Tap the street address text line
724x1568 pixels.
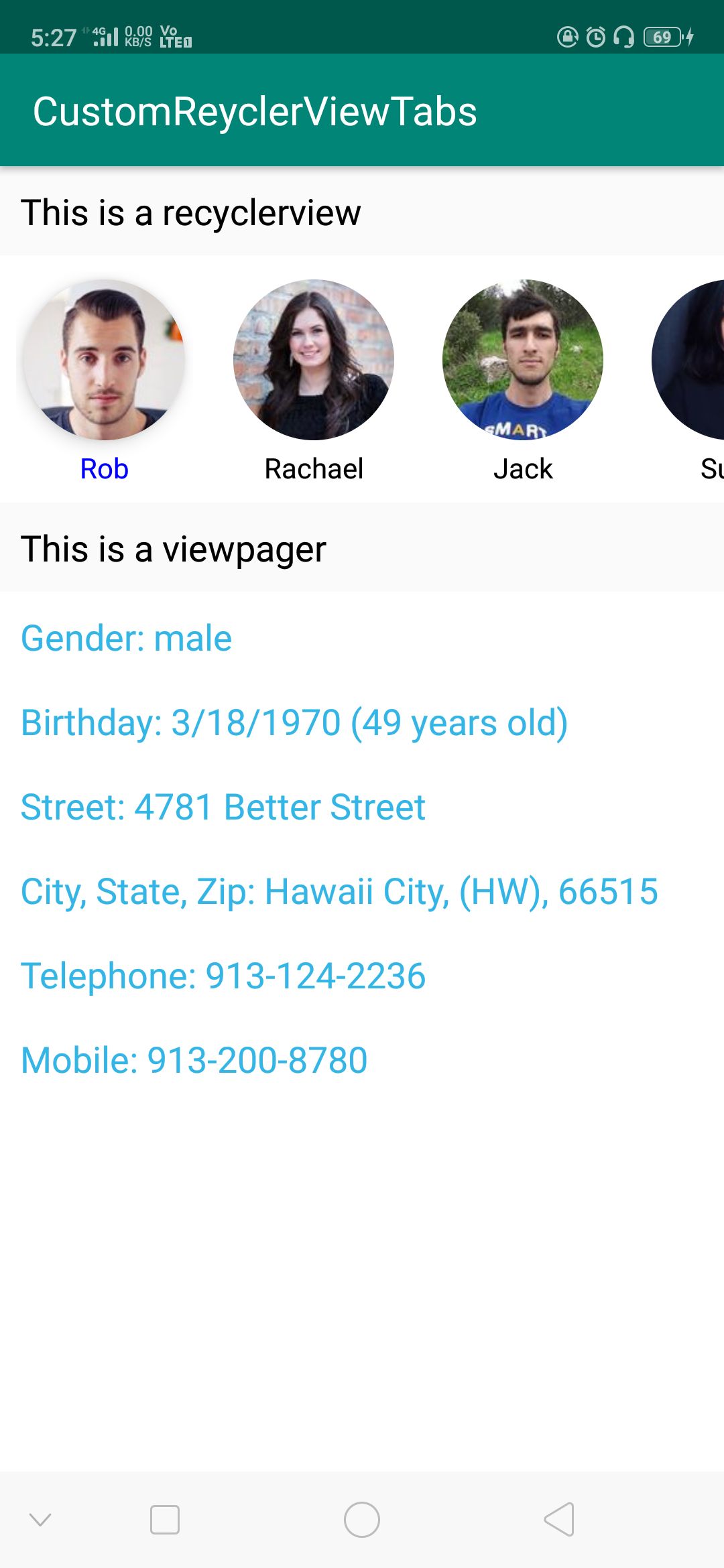coord(222,807)
